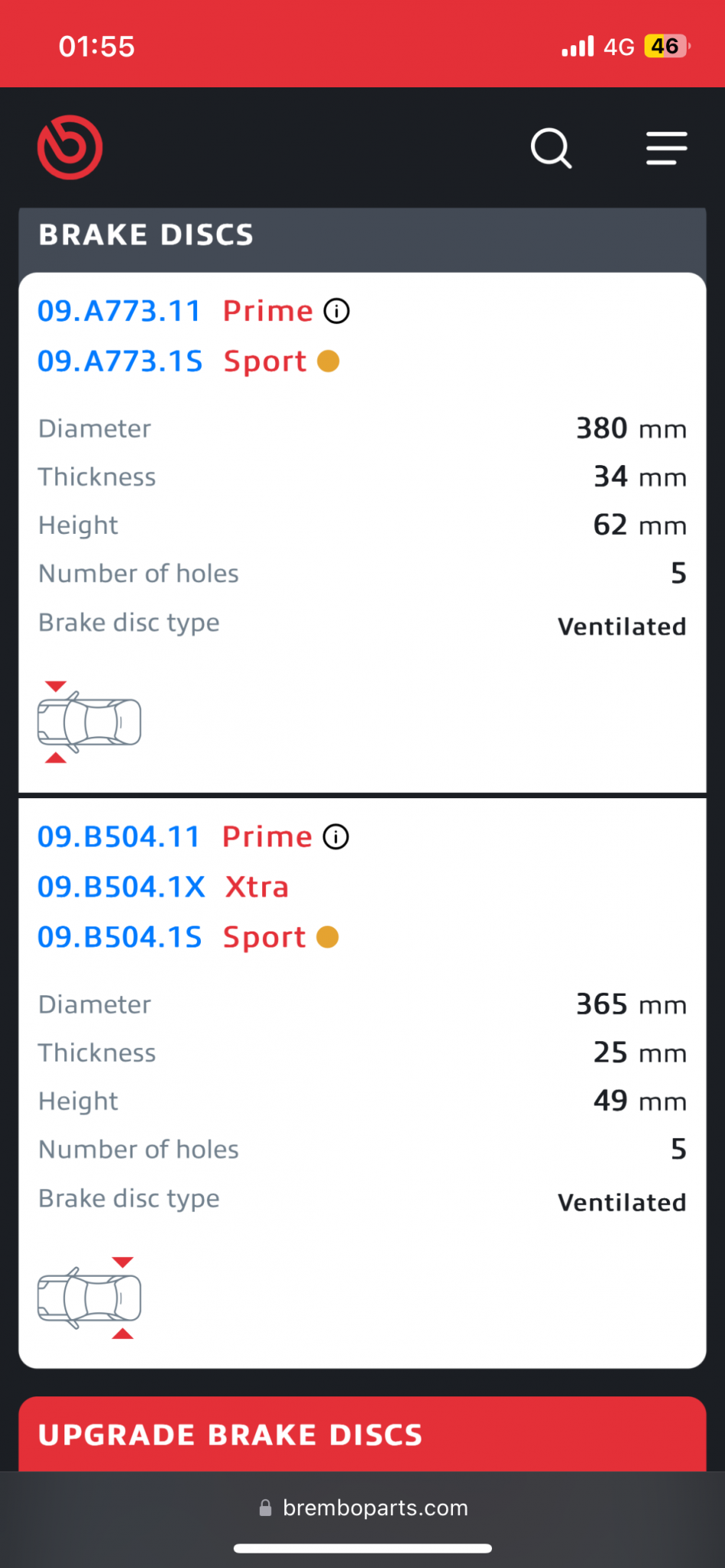Tap the Brembo logo to go home

(70, 147)
